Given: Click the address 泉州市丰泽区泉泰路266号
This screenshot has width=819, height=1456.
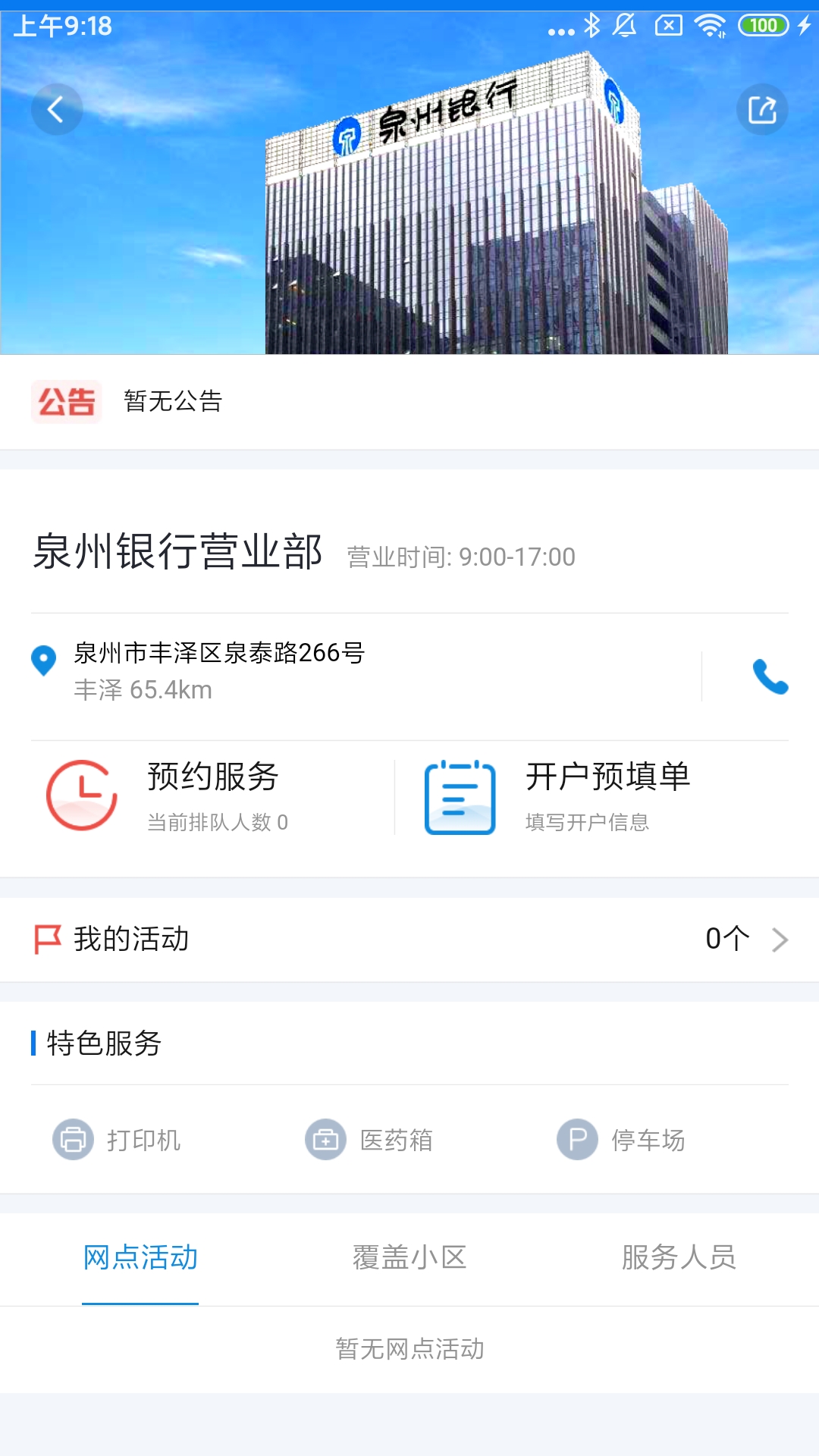Looking at the screenshot, I should coord(218,652).
